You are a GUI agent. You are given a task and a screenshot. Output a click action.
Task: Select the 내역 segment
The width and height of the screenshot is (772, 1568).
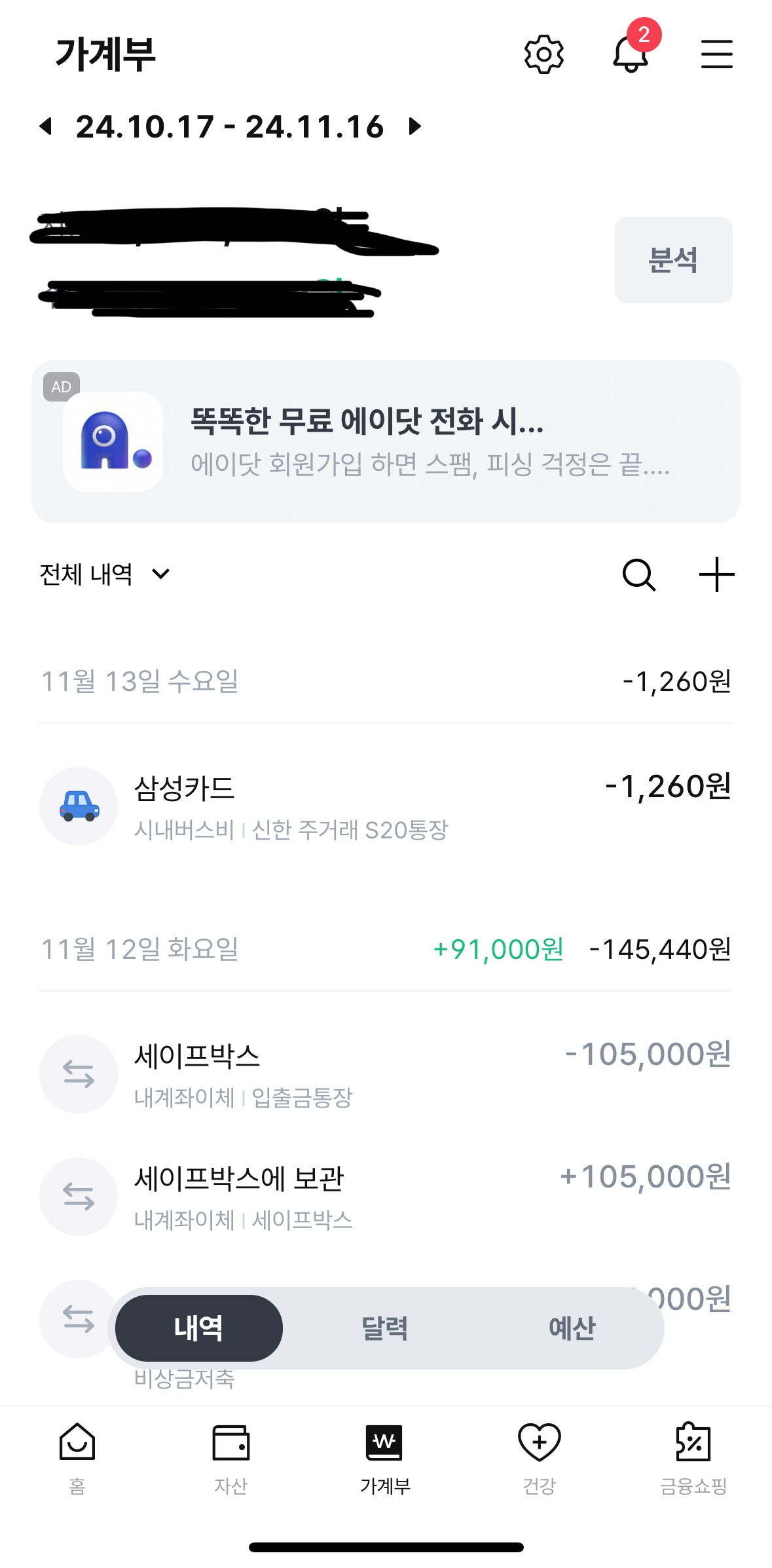pyautogui.click(x=199, y=1328)
